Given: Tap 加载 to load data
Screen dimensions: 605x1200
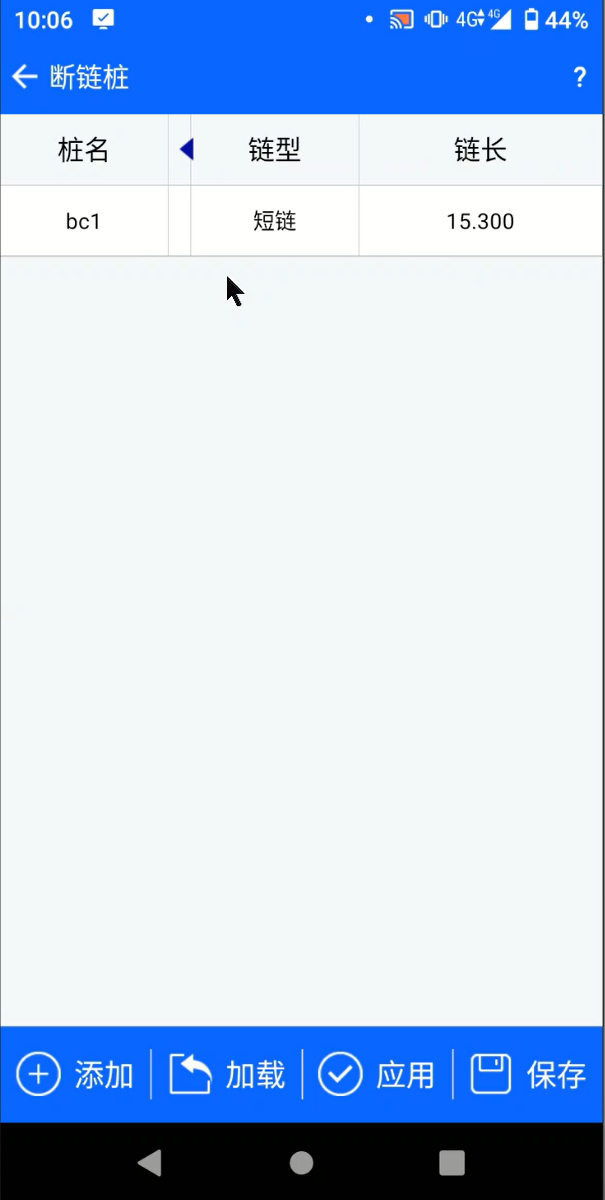Looking at the screenshot, I should 227,1075.
